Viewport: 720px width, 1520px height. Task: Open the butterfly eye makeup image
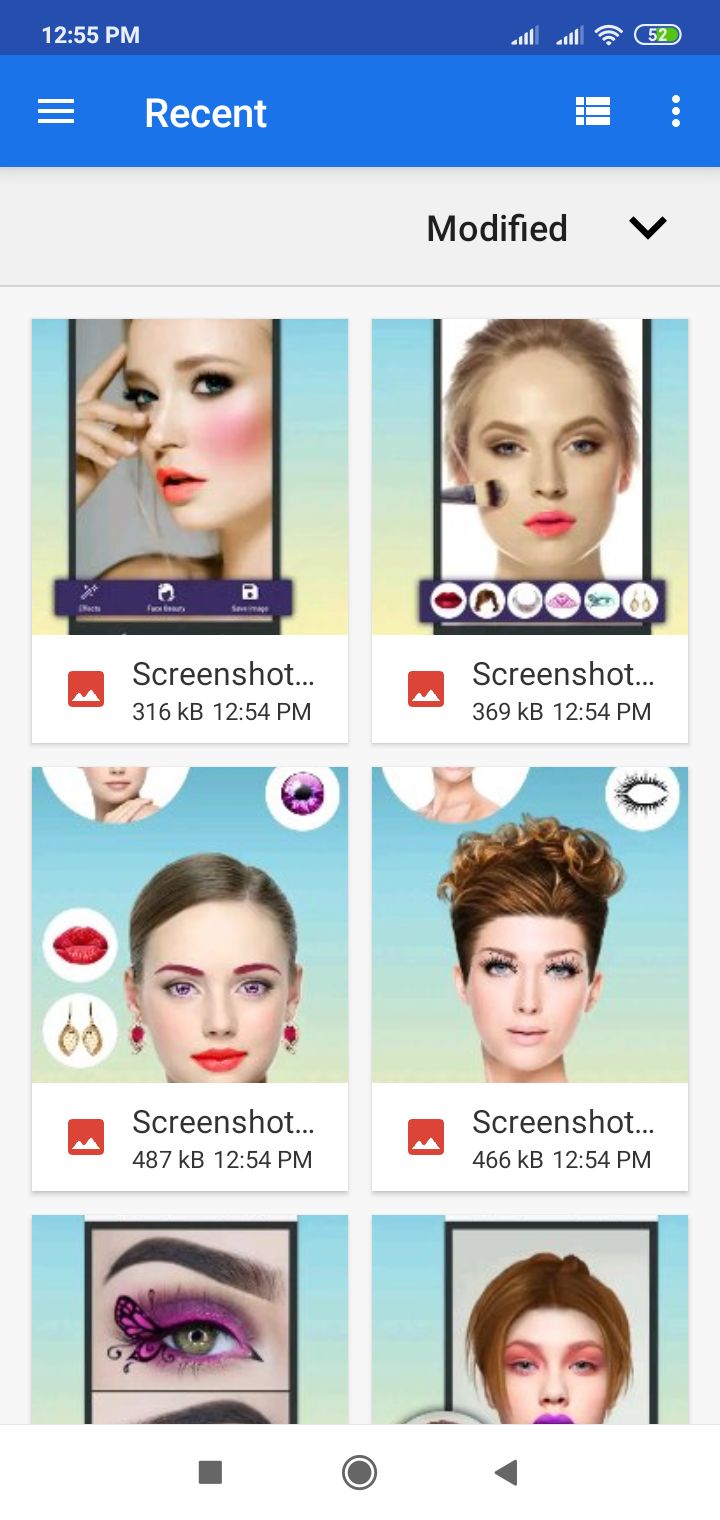190,1318
